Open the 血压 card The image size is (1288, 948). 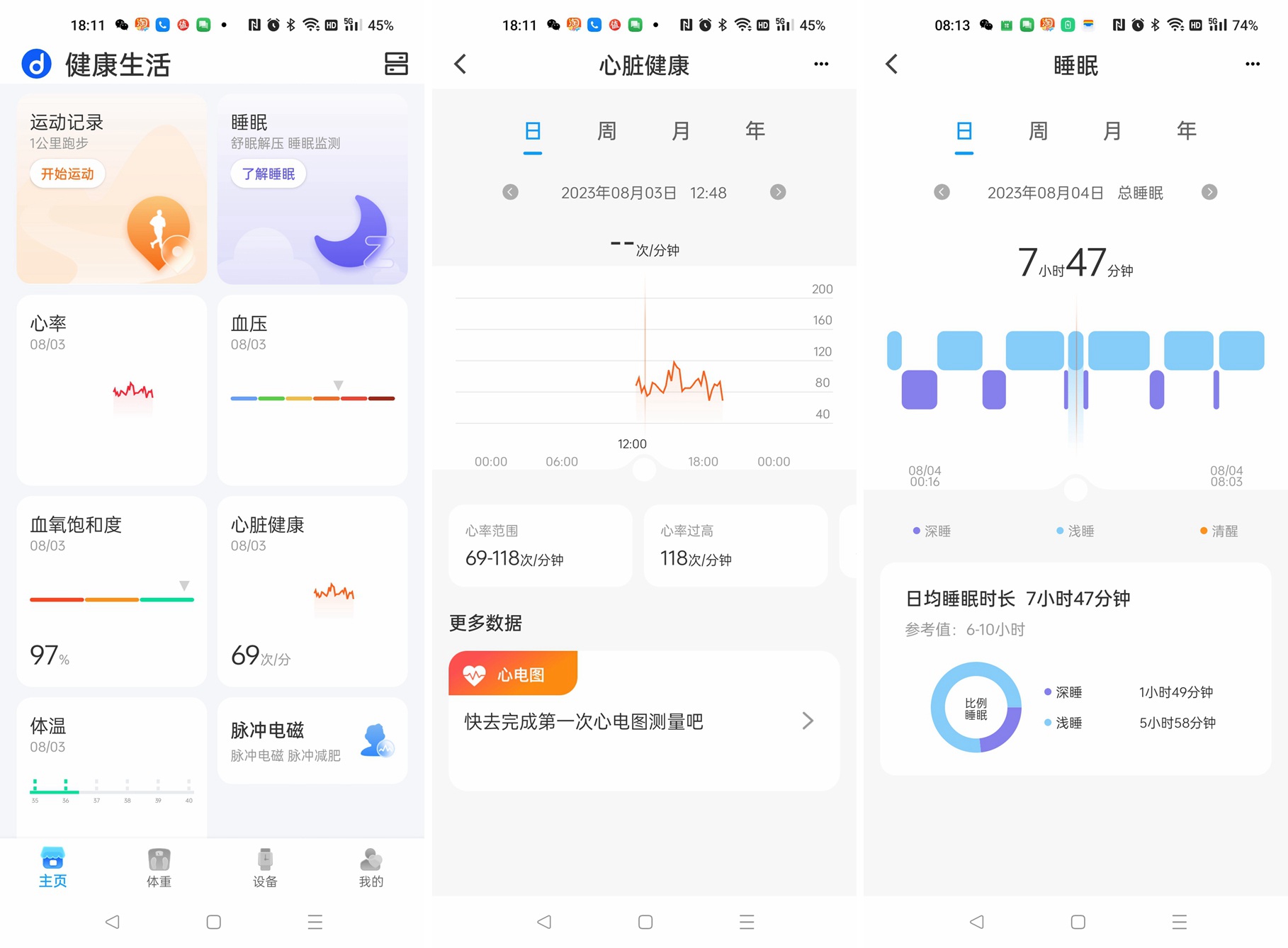tap(312, 390)
